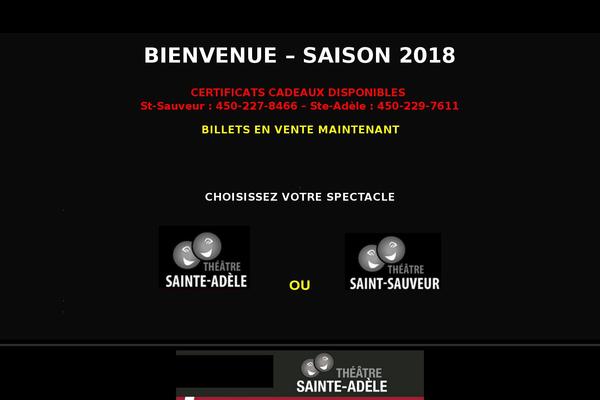
Task: Choose the Théâtre Sainte-Adèle show
Action: pyautogui.click(x=204, y=260)
